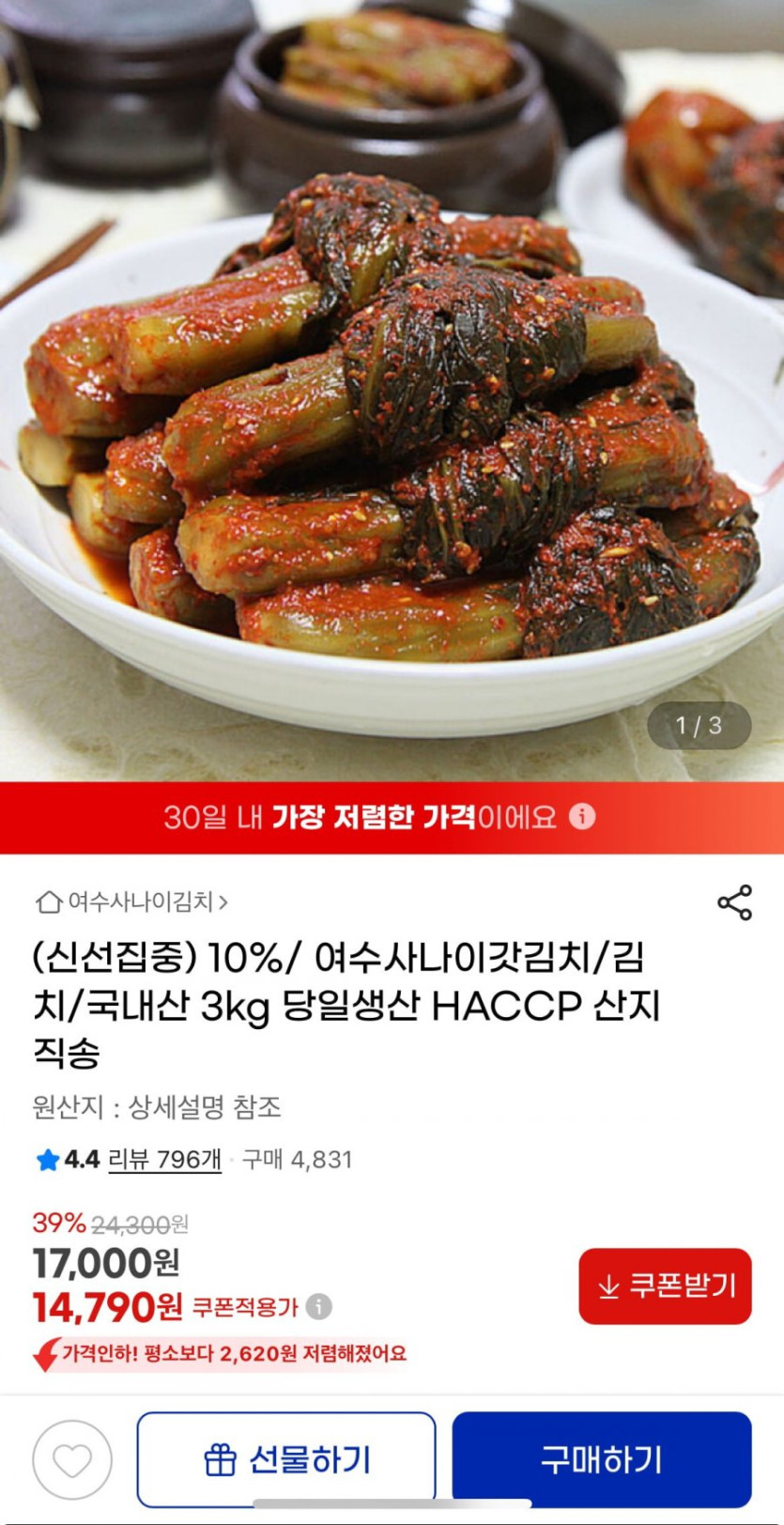784x1525 pixels.
Task: Share this kimchi product
Action: click(734, 902)
